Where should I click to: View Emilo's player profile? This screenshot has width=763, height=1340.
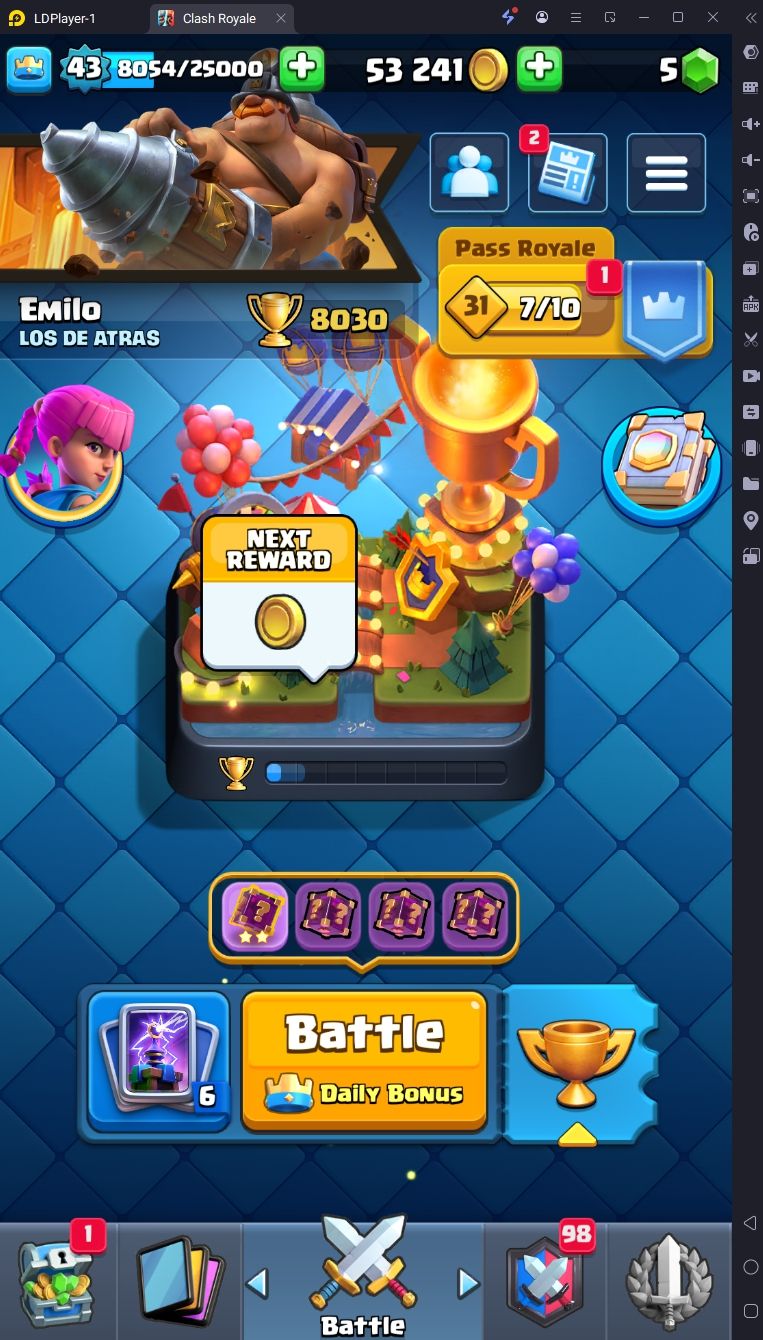(90, 322)
